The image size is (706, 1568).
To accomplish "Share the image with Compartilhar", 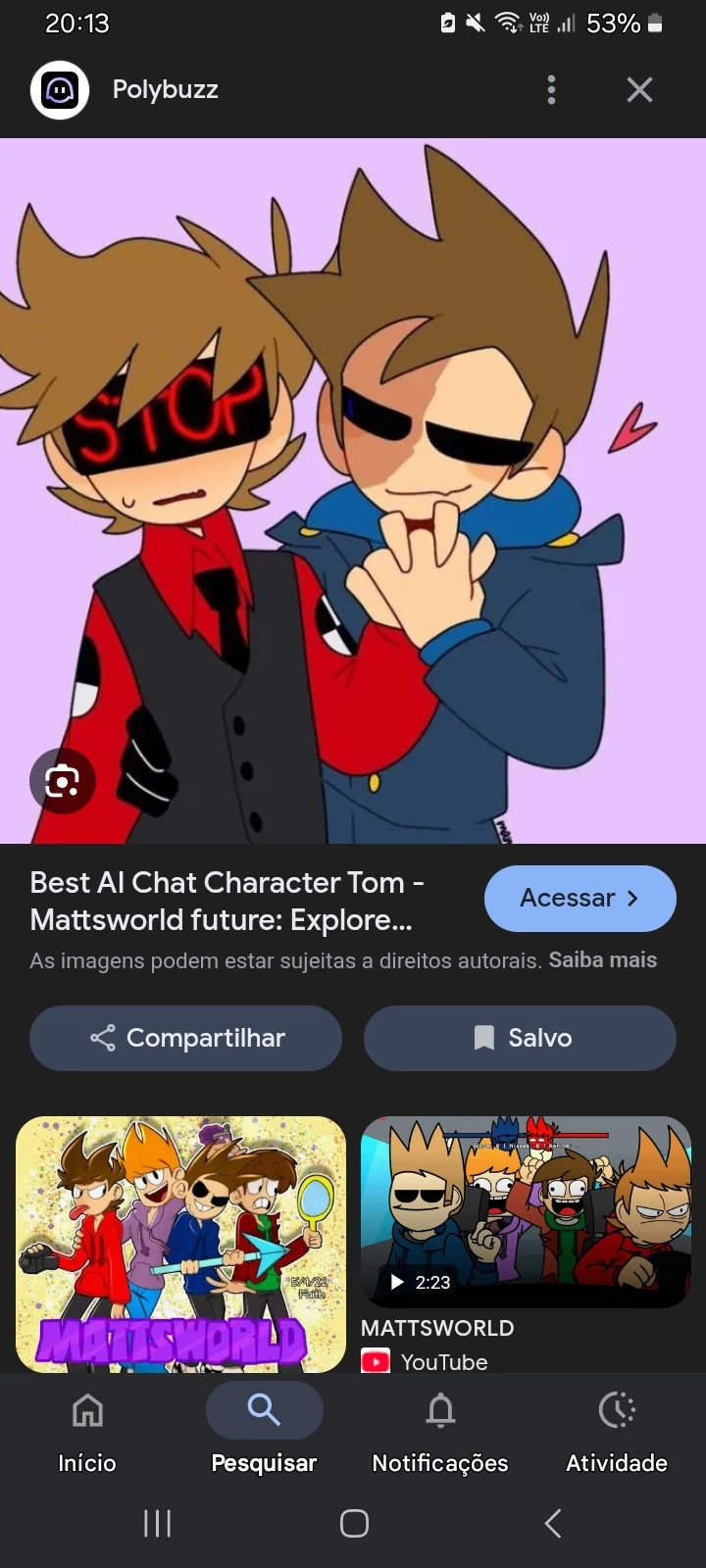I will 186,1038.
